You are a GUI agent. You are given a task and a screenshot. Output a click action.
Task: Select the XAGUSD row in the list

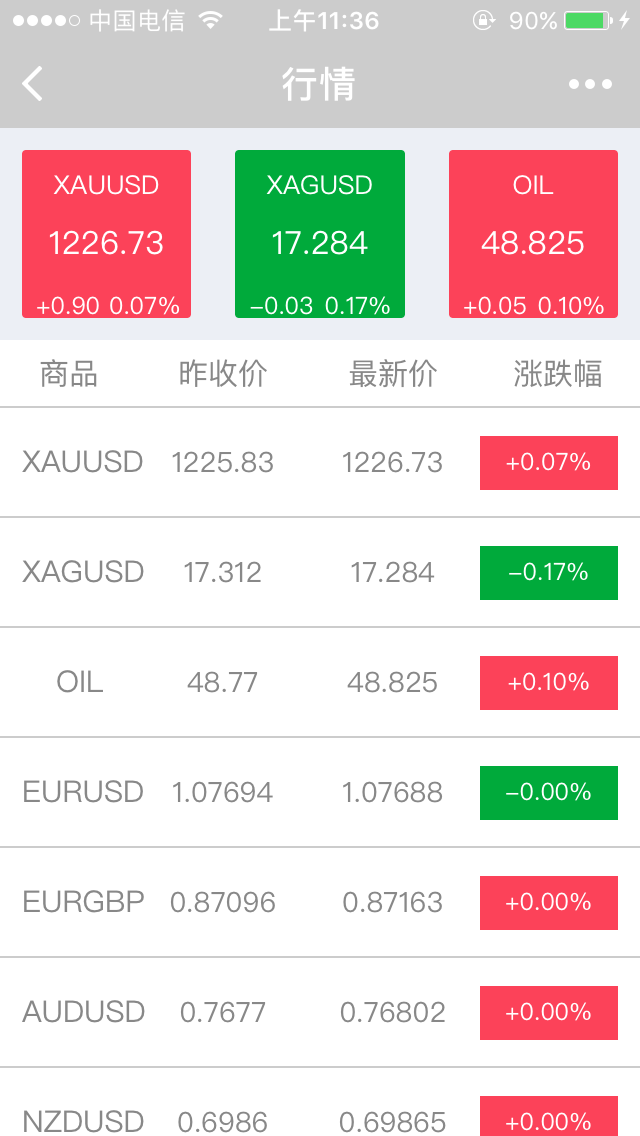click(x=320, y=573)
